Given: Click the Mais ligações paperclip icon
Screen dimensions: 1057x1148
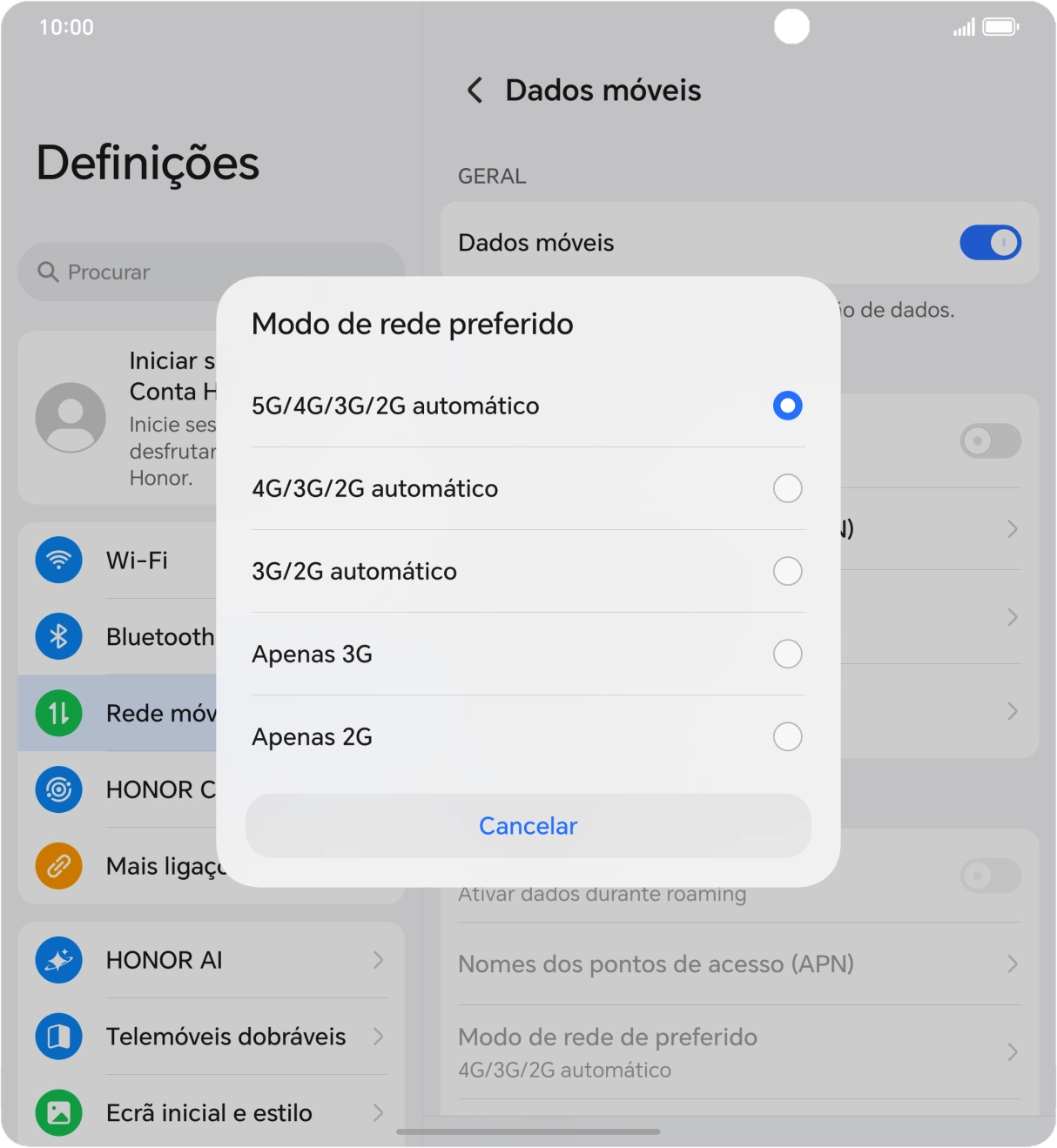Looking at the screenshot, I should tap(58, 866).
